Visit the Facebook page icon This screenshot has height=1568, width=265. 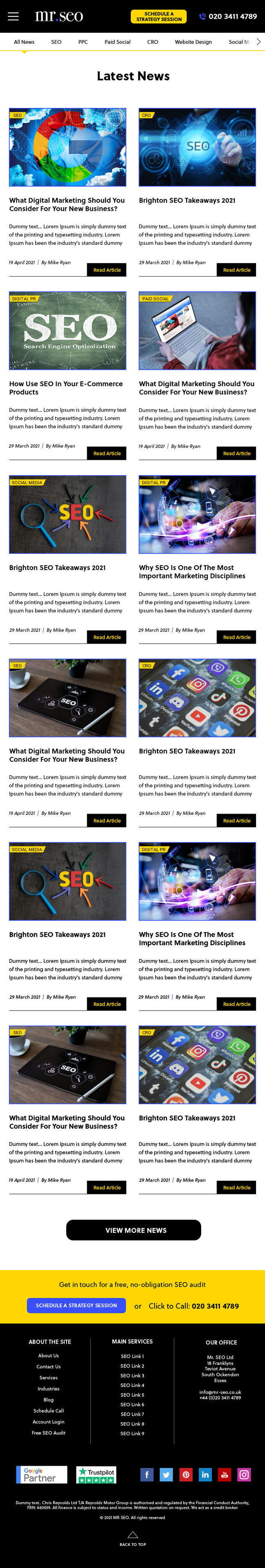click(x=147, y=1474)
